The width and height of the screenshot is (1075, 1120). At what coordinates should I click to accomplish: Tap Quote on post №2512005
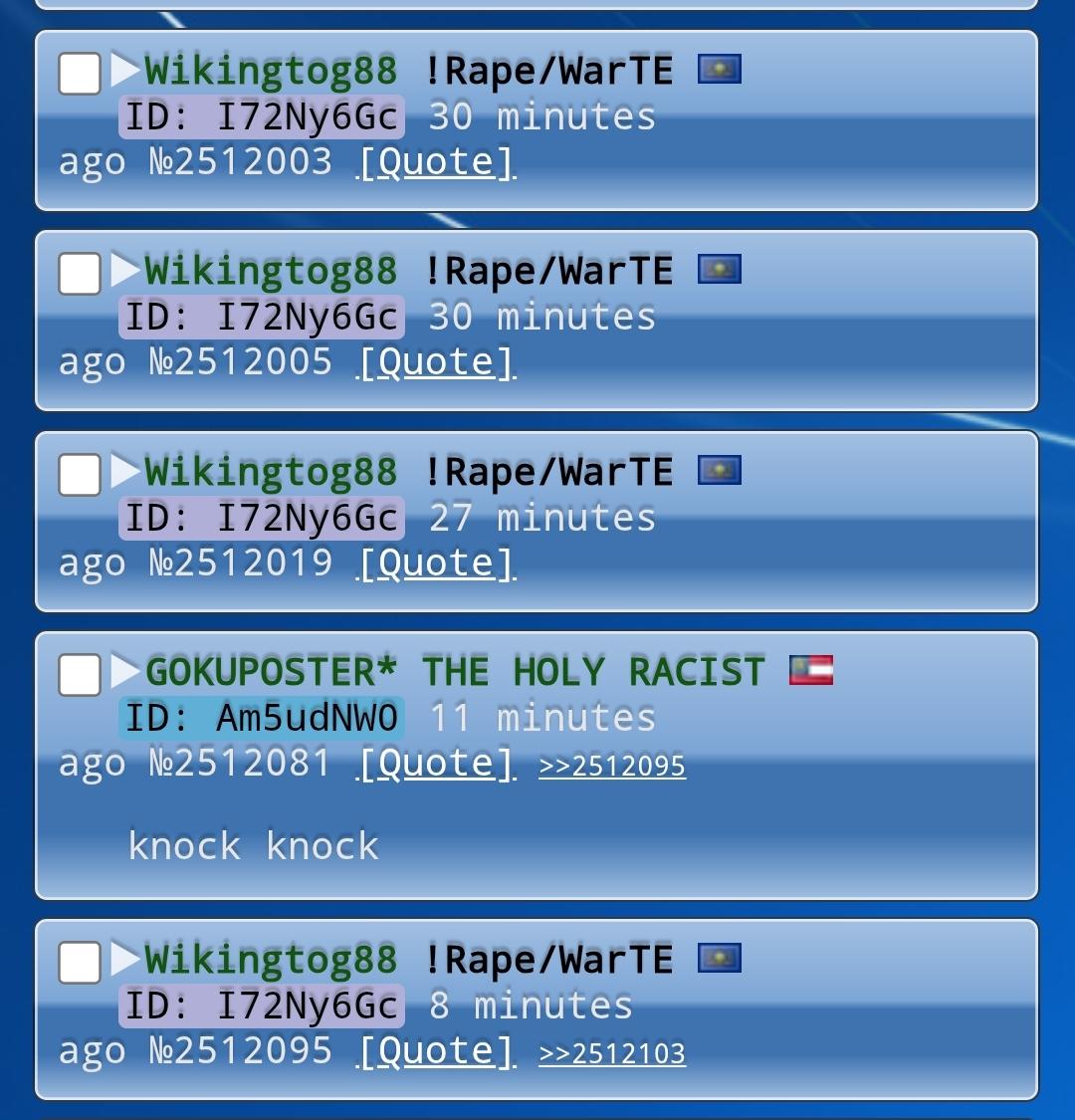pyautogui.click(x=436, y=362)
